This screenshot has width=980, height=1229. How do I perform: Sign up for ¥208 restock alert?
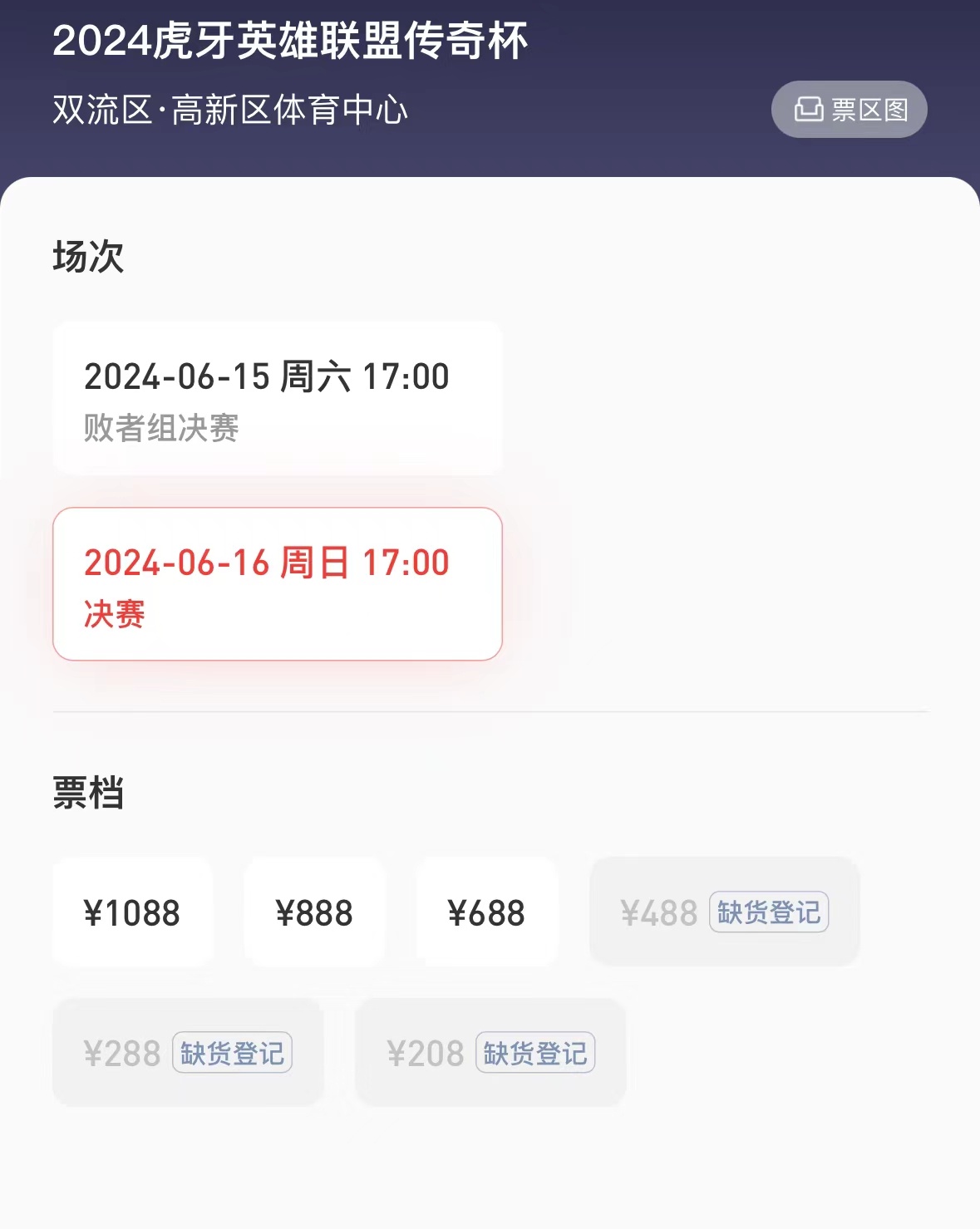pos(534,1054)
